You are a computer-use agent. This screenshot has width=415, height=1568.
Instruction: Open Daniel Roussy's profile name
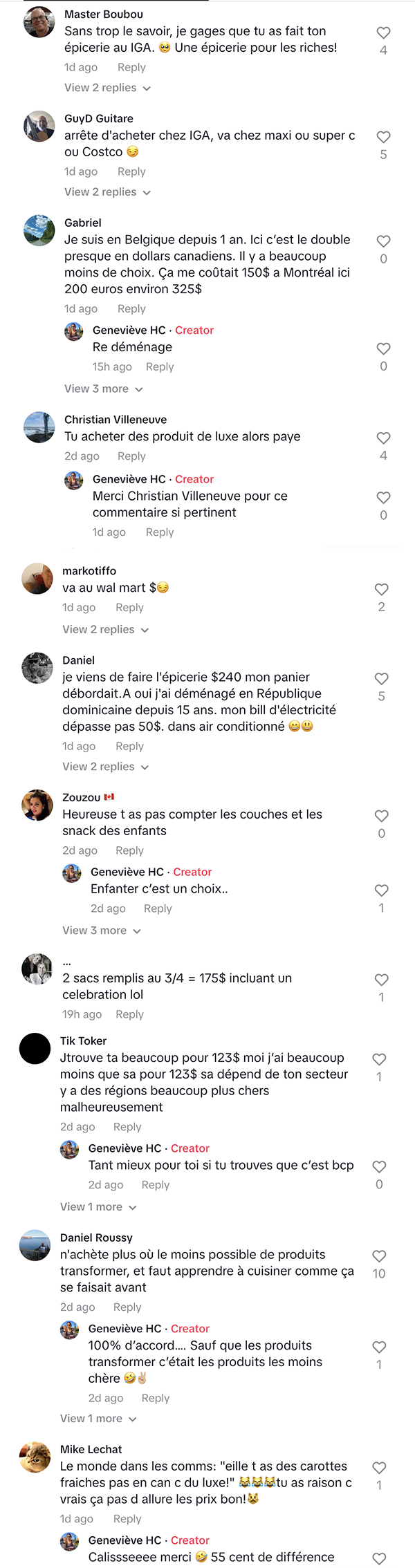(96, 1238)
